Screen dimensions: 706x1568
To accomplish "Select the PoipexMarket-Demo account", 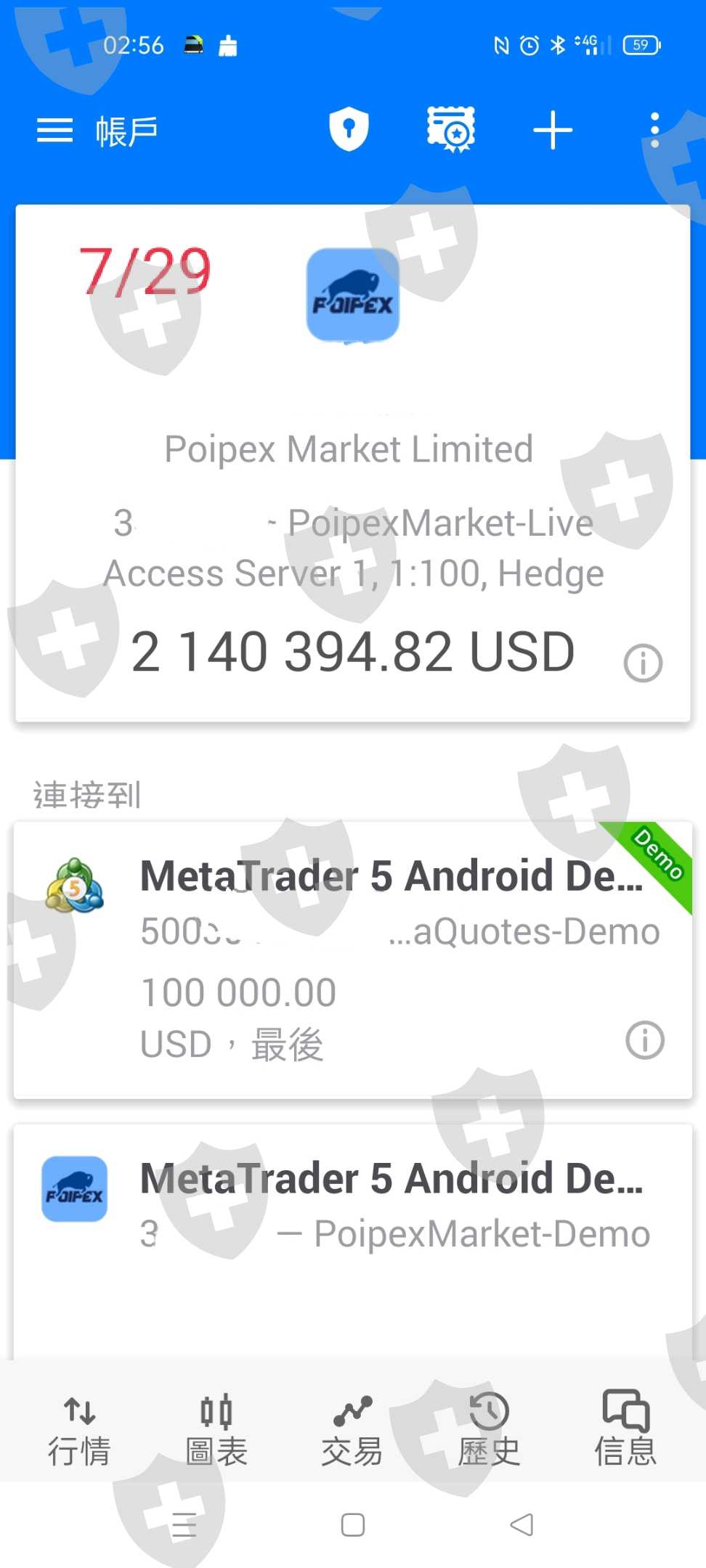I will [x=353, y=1241].
